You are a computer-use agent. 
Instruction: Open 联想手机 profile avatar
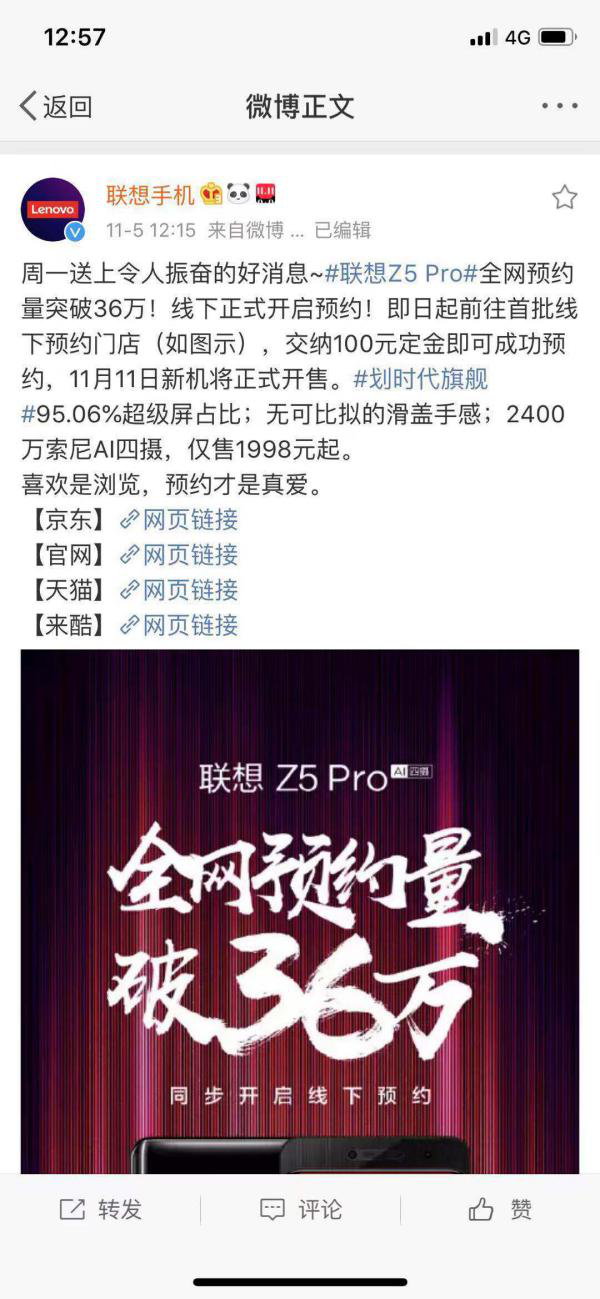pos(53,209)
